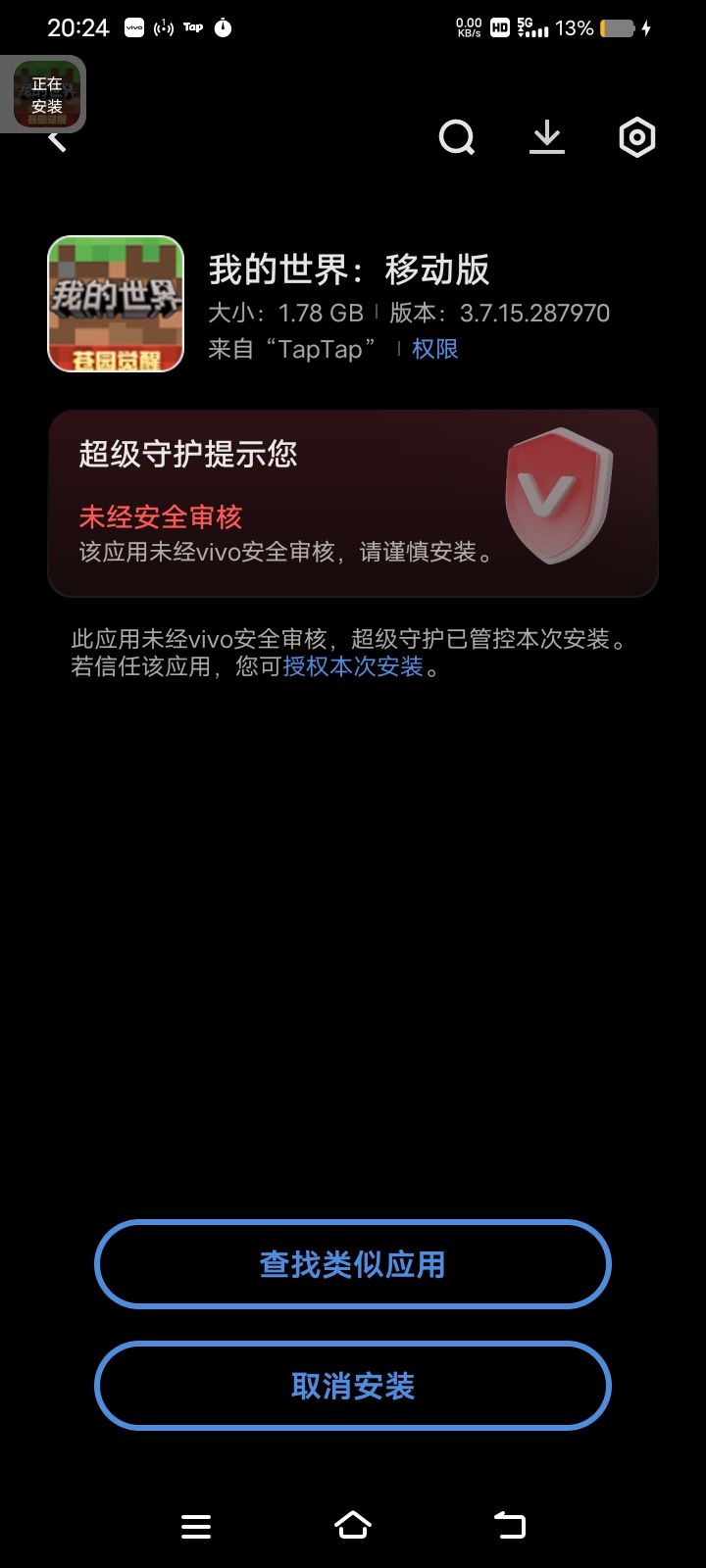Tap the stopwatch icon in the status bar
The height and width of the screenshot is (1568, 706).
point(223,26)
